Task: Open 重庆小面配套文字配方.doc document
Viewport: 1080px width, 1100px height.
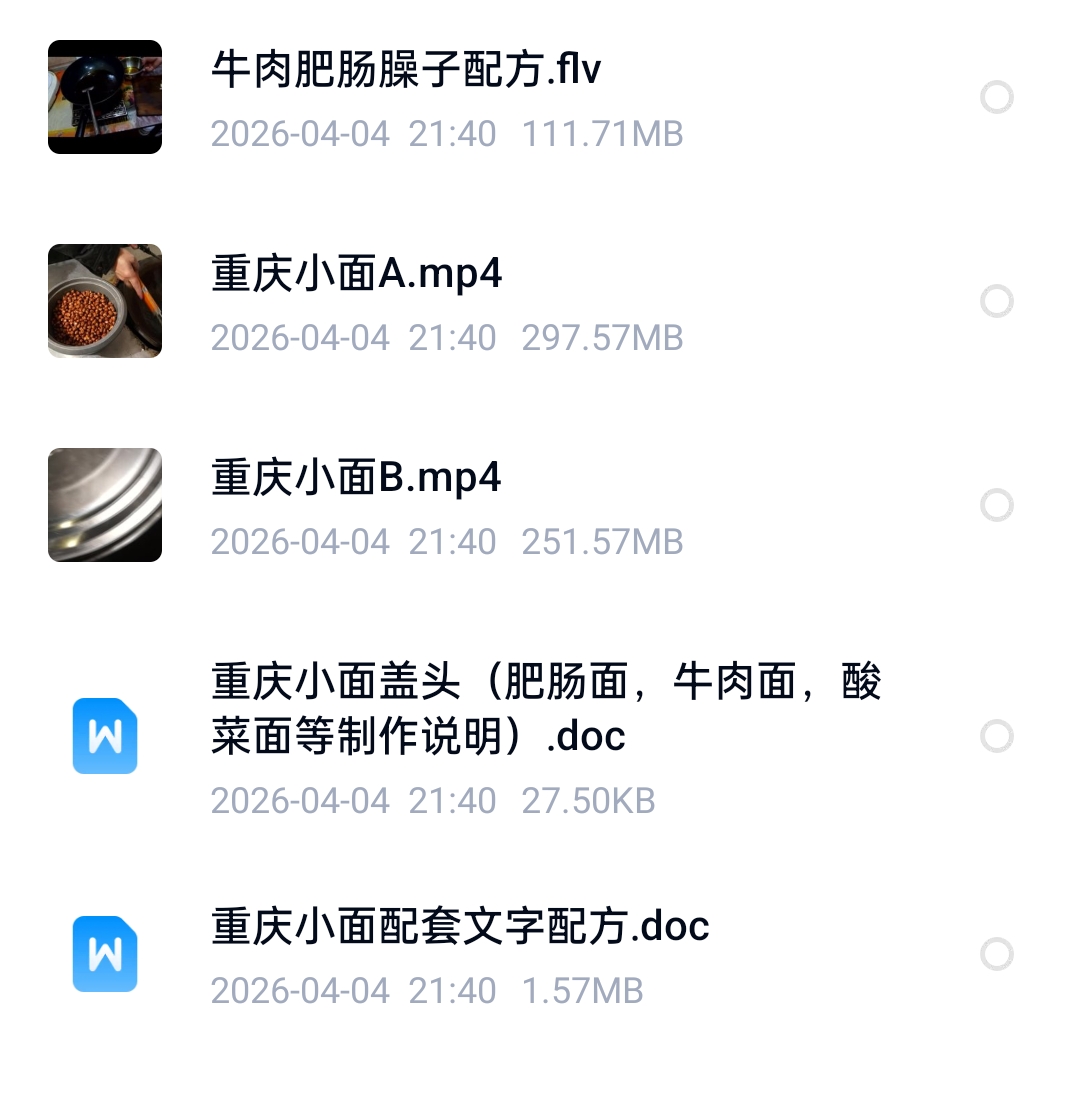Action: 460,926
